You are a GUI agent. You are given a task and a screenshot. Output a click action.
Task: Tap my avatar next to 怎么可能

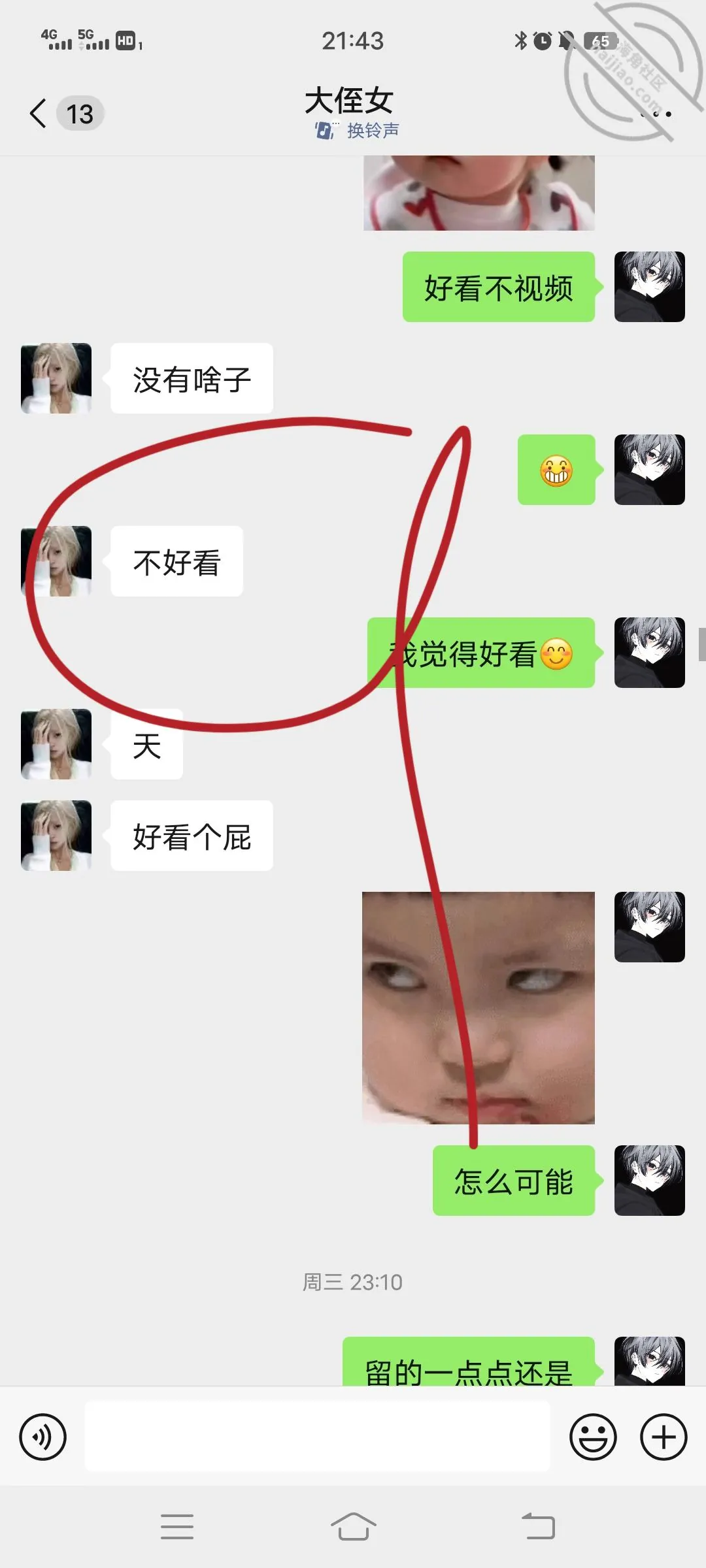pyautogui.click(x=650, y=1180)
